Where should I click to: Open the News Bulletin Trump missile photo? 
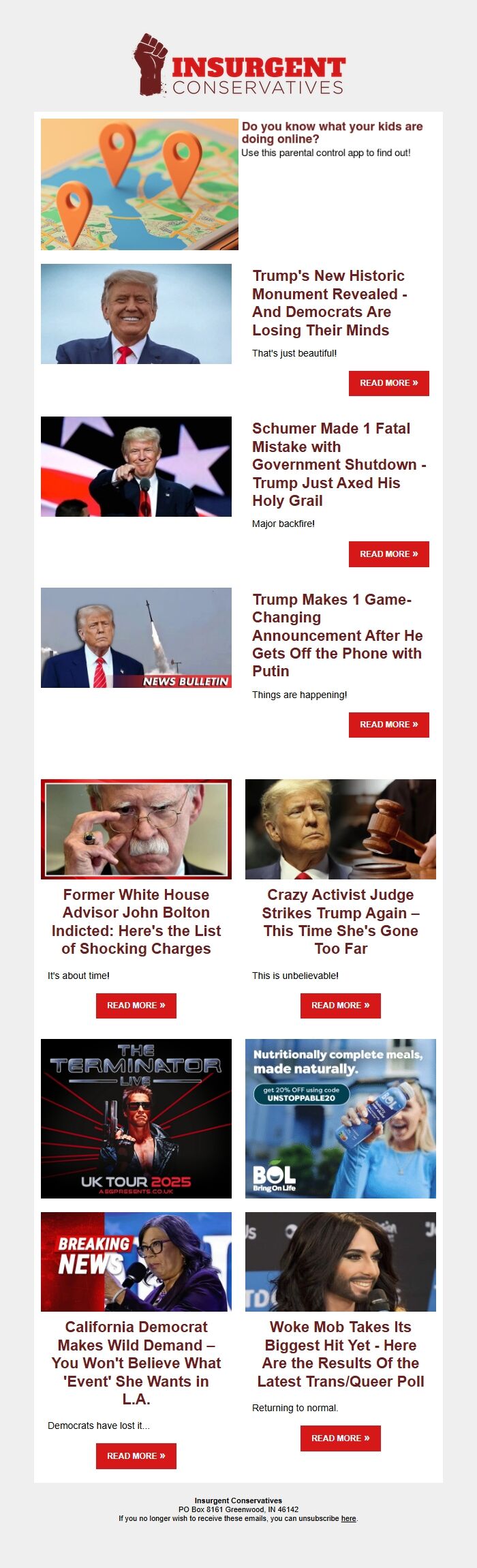coord(136,637)
